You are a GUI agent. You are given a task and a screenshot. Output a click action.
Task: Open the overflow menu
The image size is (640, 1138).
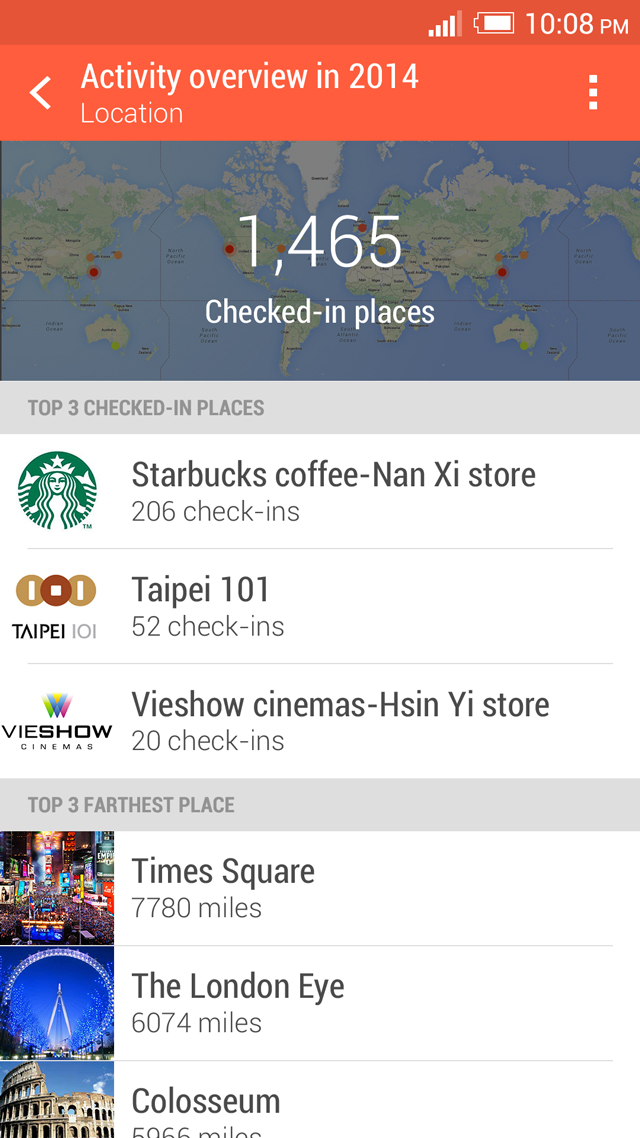tap(593, 93)
